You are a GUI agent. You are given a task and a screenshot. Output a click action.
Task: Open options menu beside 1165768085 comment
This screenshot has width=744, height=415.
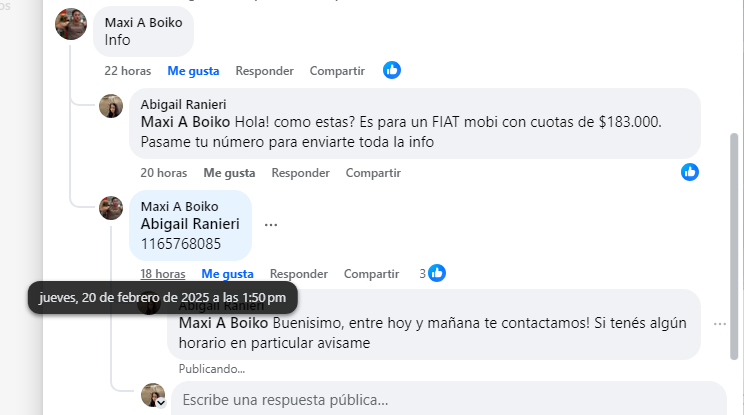[x=271, y=225]
